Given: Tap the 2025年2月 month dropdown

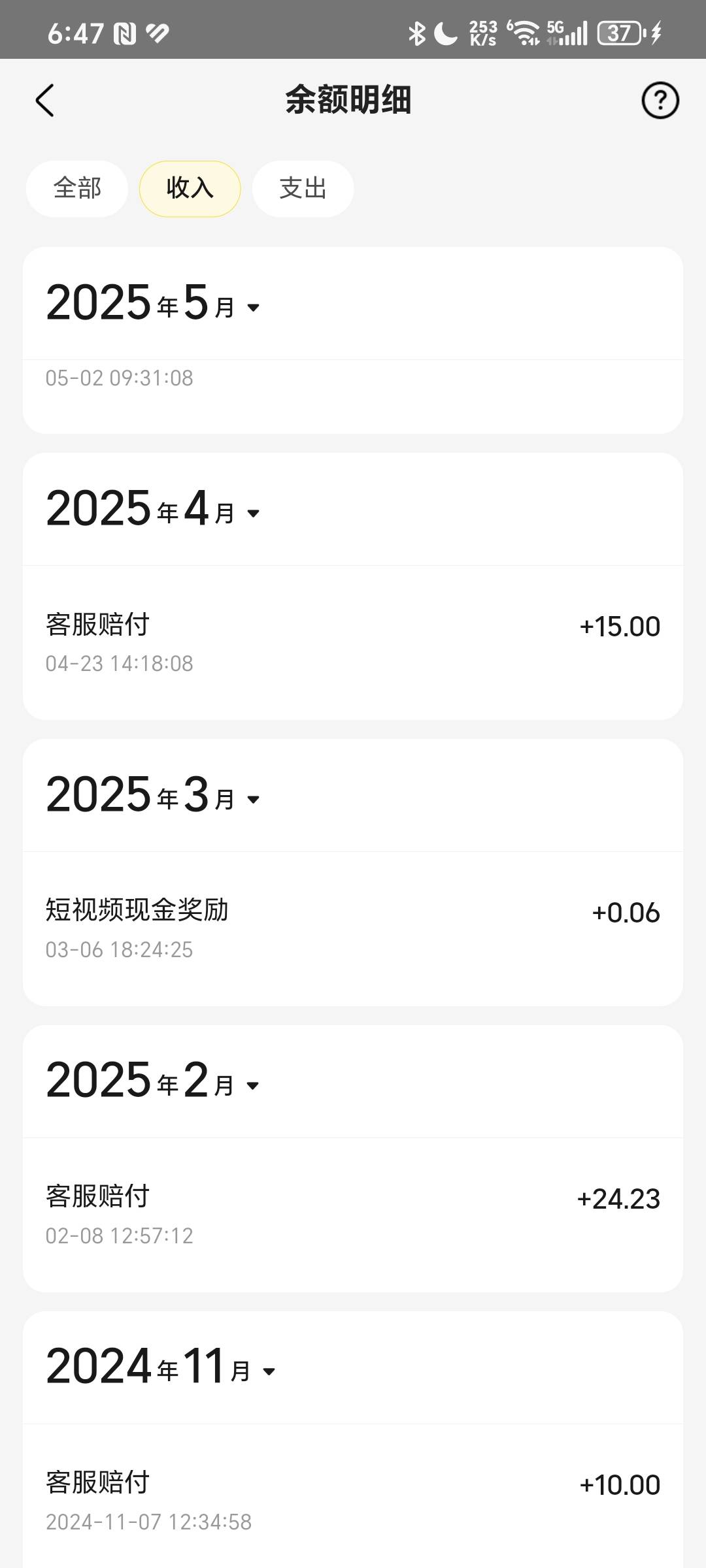Looking at the screenshot, I should (x=154, y=1081).
